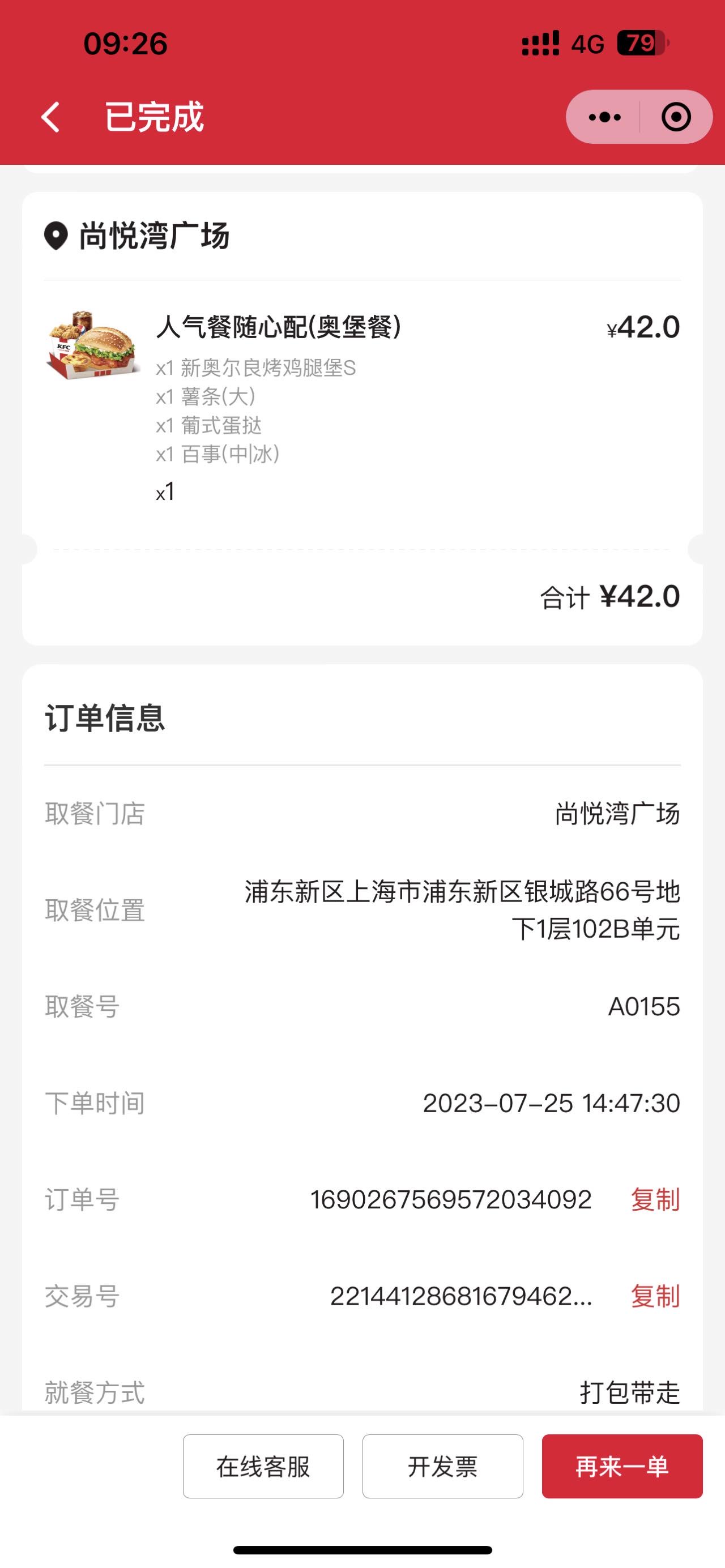The width and height of the screenshot is (725, 1568).
Task: Close the mini program with the circle icon
Action: pyautogui.click(x=676, y=117)
